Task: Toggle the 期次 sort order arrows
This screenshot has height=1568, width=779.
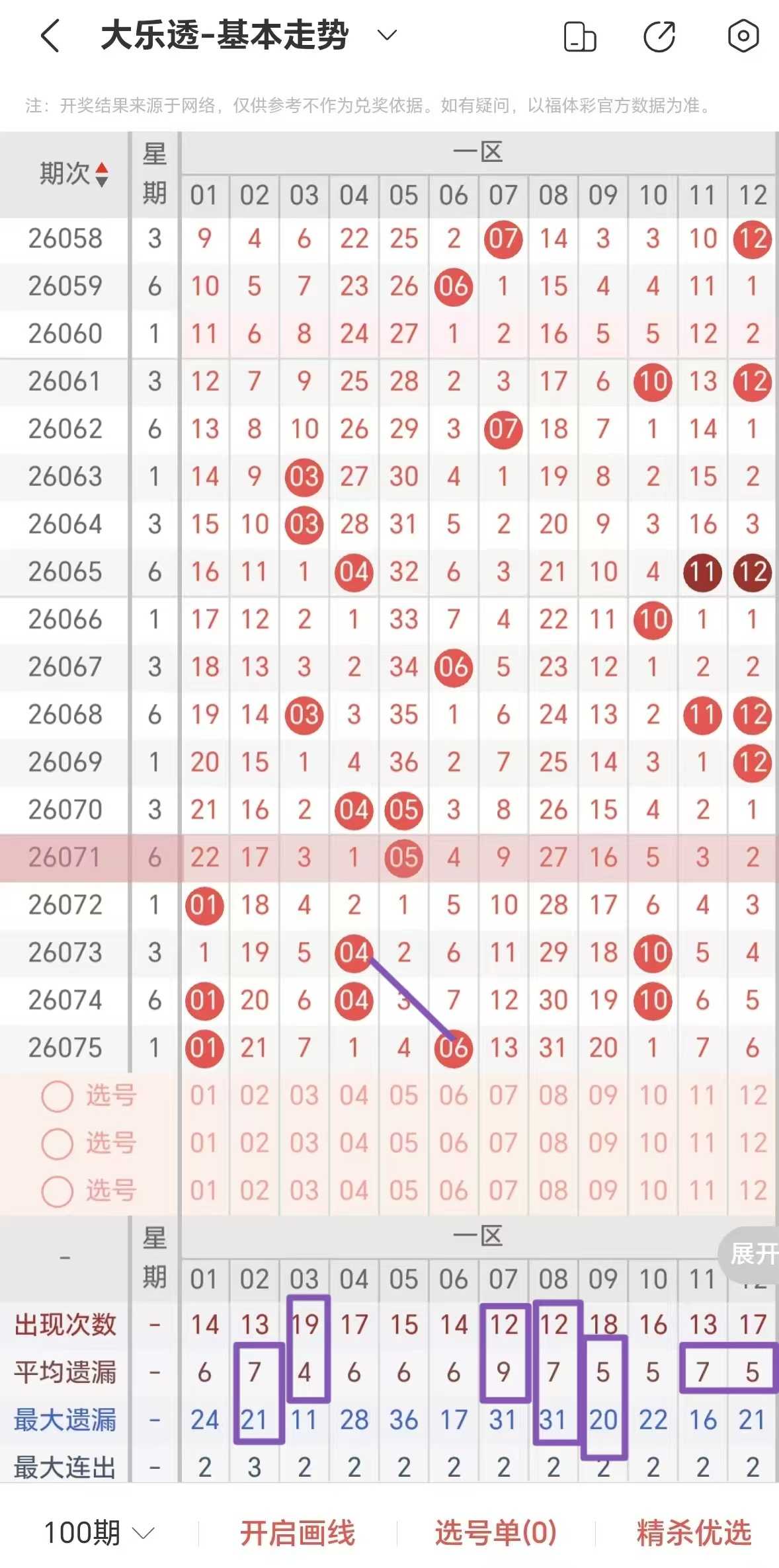Action: tap(102, 175)
